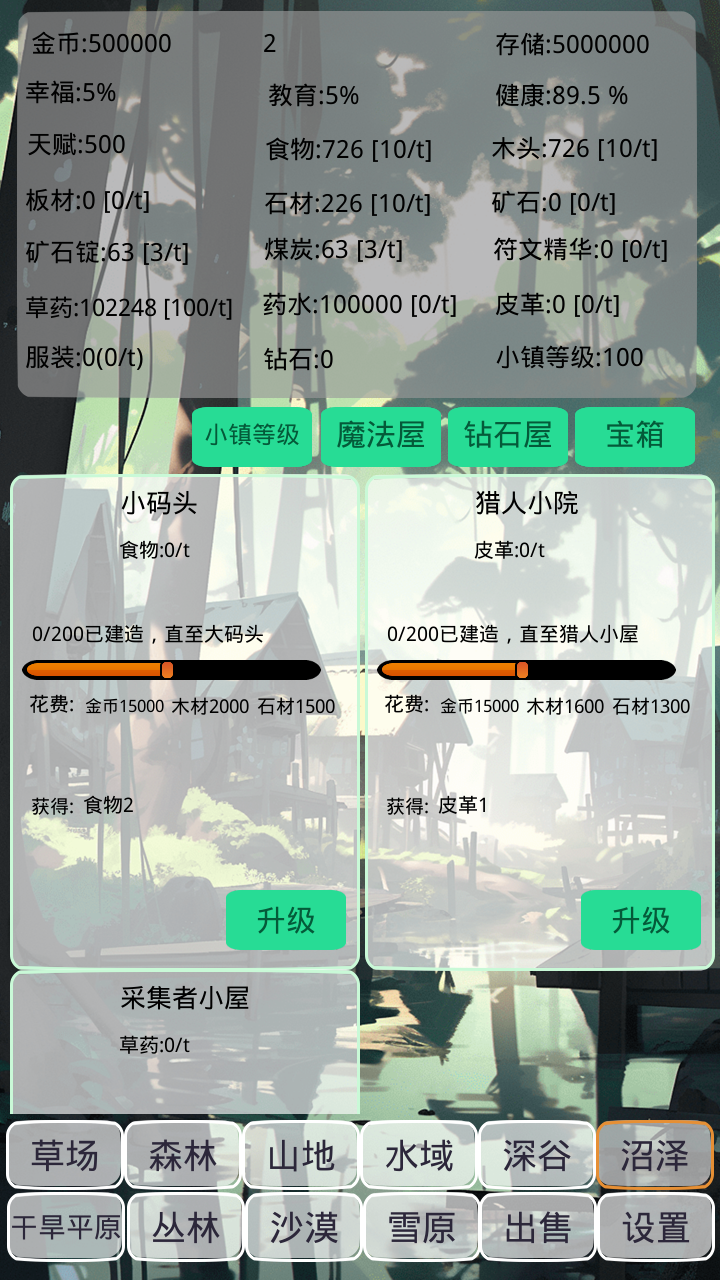
Task: Select the 沼泽 swamp tab
Action: point(655,1156)
